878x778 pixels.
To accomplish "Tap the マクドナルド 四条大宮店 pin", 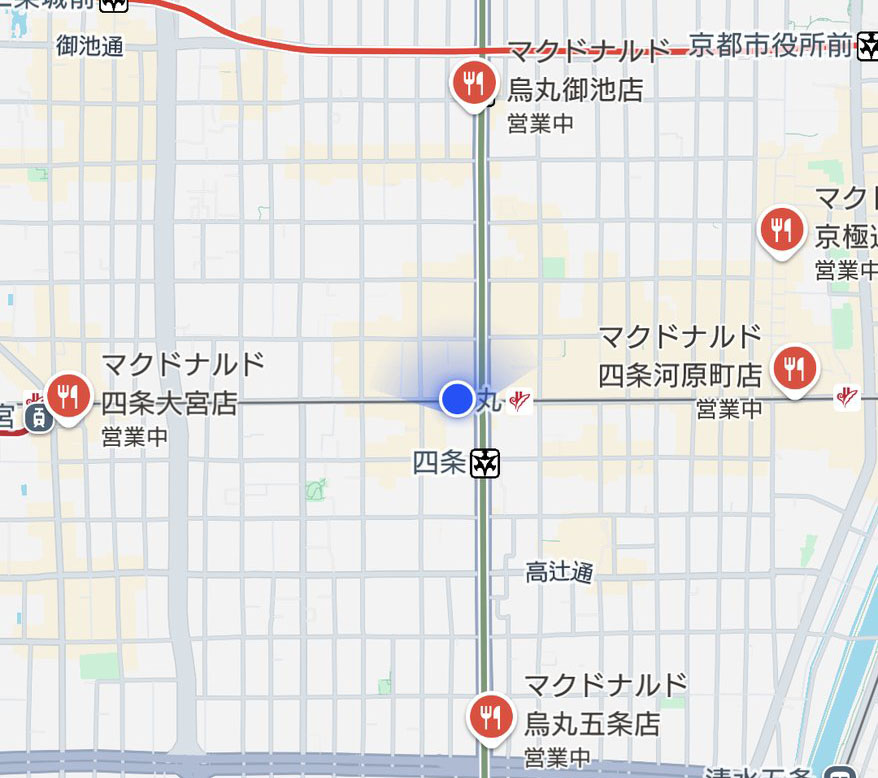I will (69, 396).
